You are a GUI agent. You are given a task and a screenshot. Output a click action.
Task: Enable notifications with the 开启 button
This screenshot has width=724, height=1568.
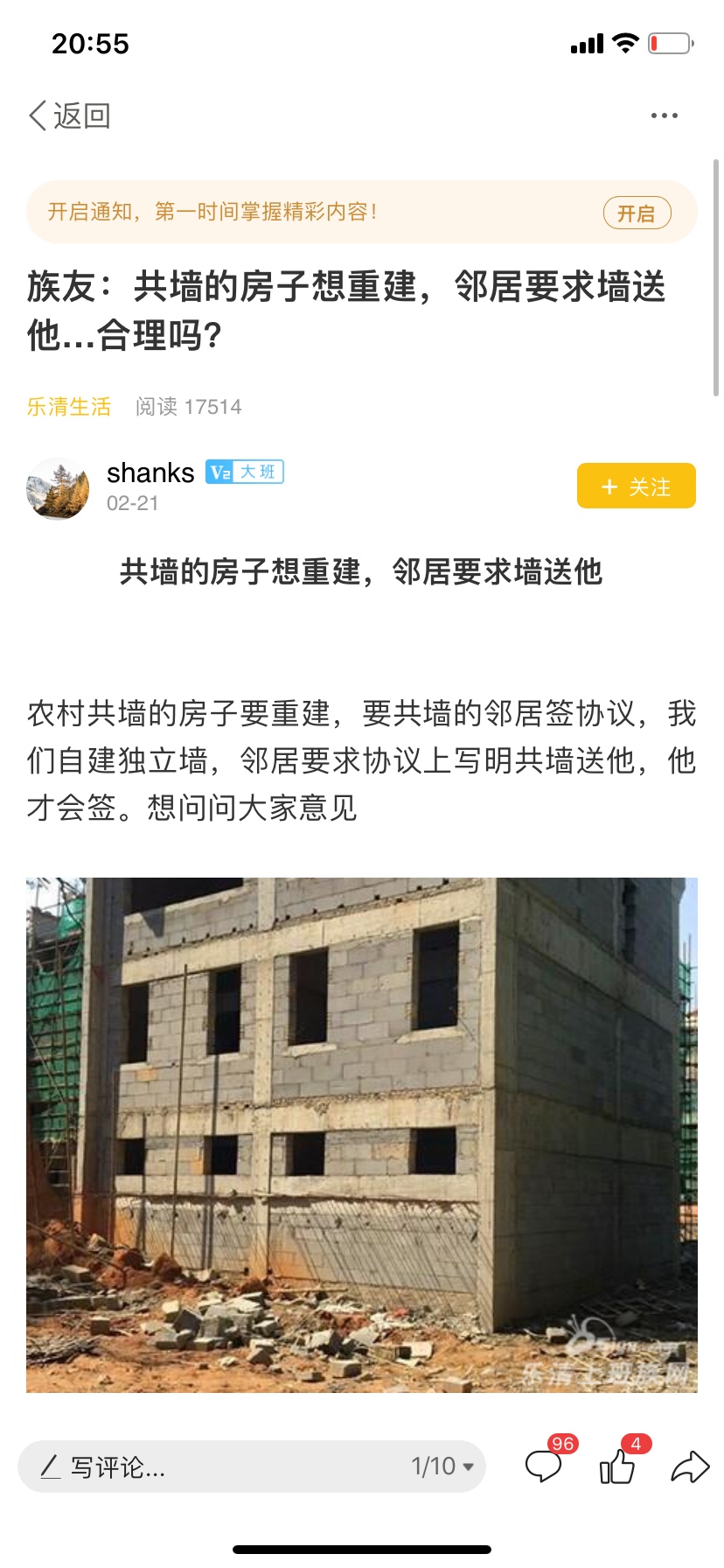click(636, 213)
